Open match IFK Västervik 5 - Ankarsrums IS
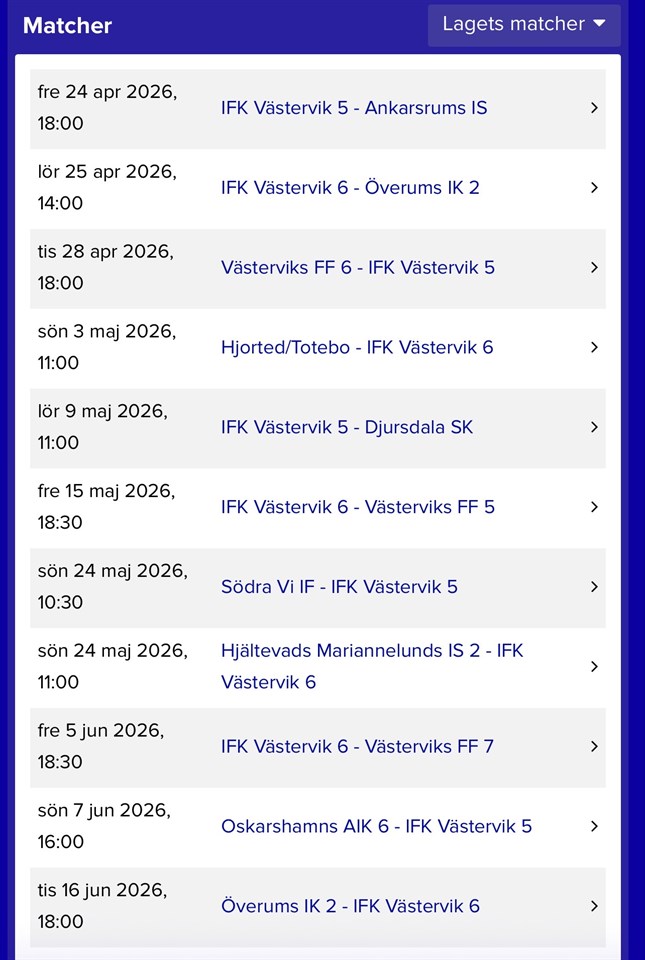 point(318,108)
